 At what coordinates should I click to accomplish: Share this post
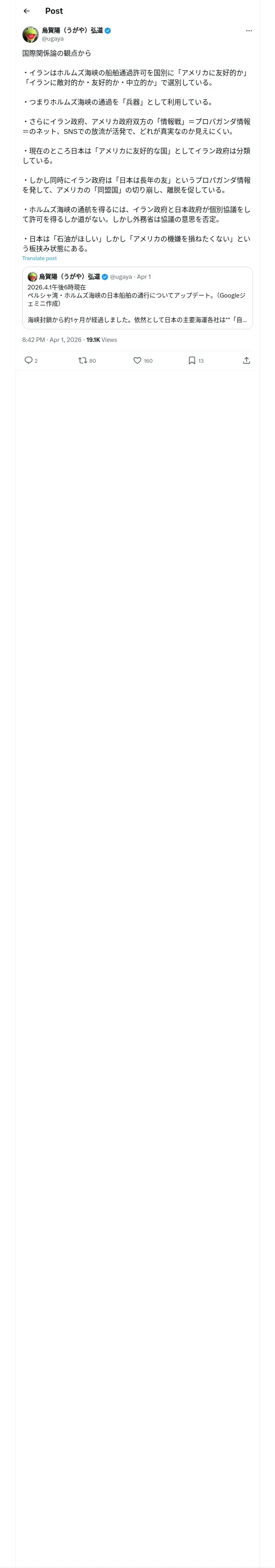[246, 360]
